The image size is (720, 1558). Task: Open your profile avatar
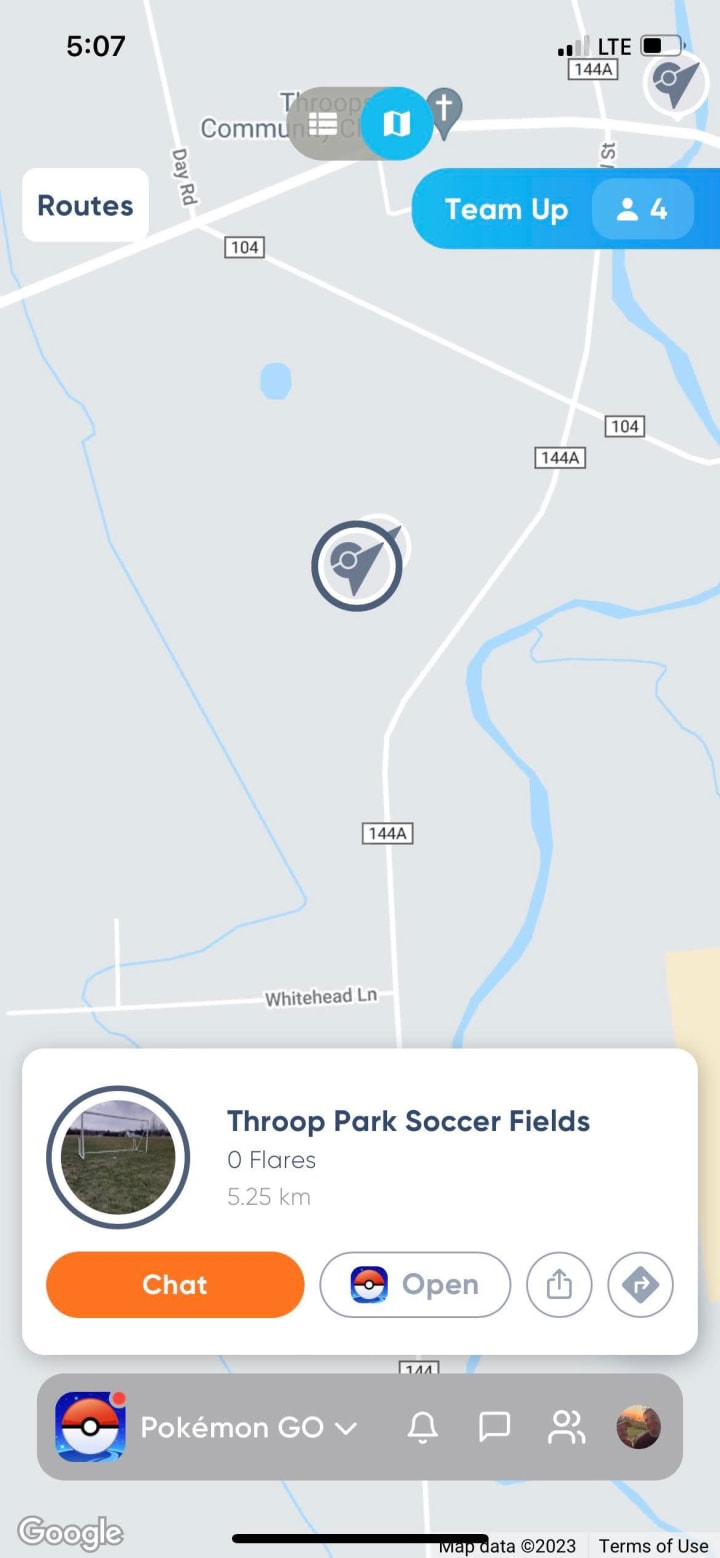(x=638, y=1427)
